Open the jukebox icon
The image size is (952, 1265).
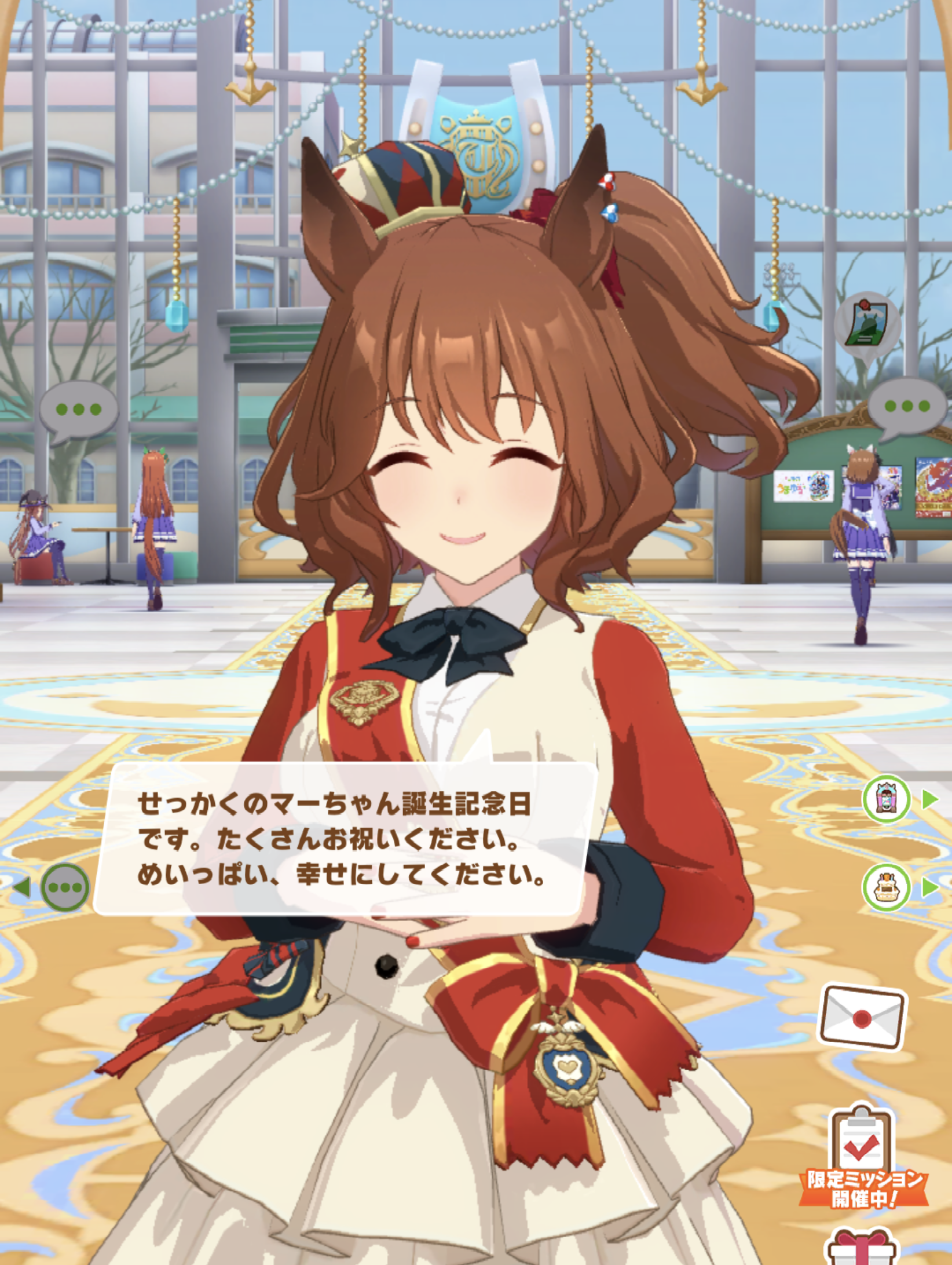(x=886, y=799)
